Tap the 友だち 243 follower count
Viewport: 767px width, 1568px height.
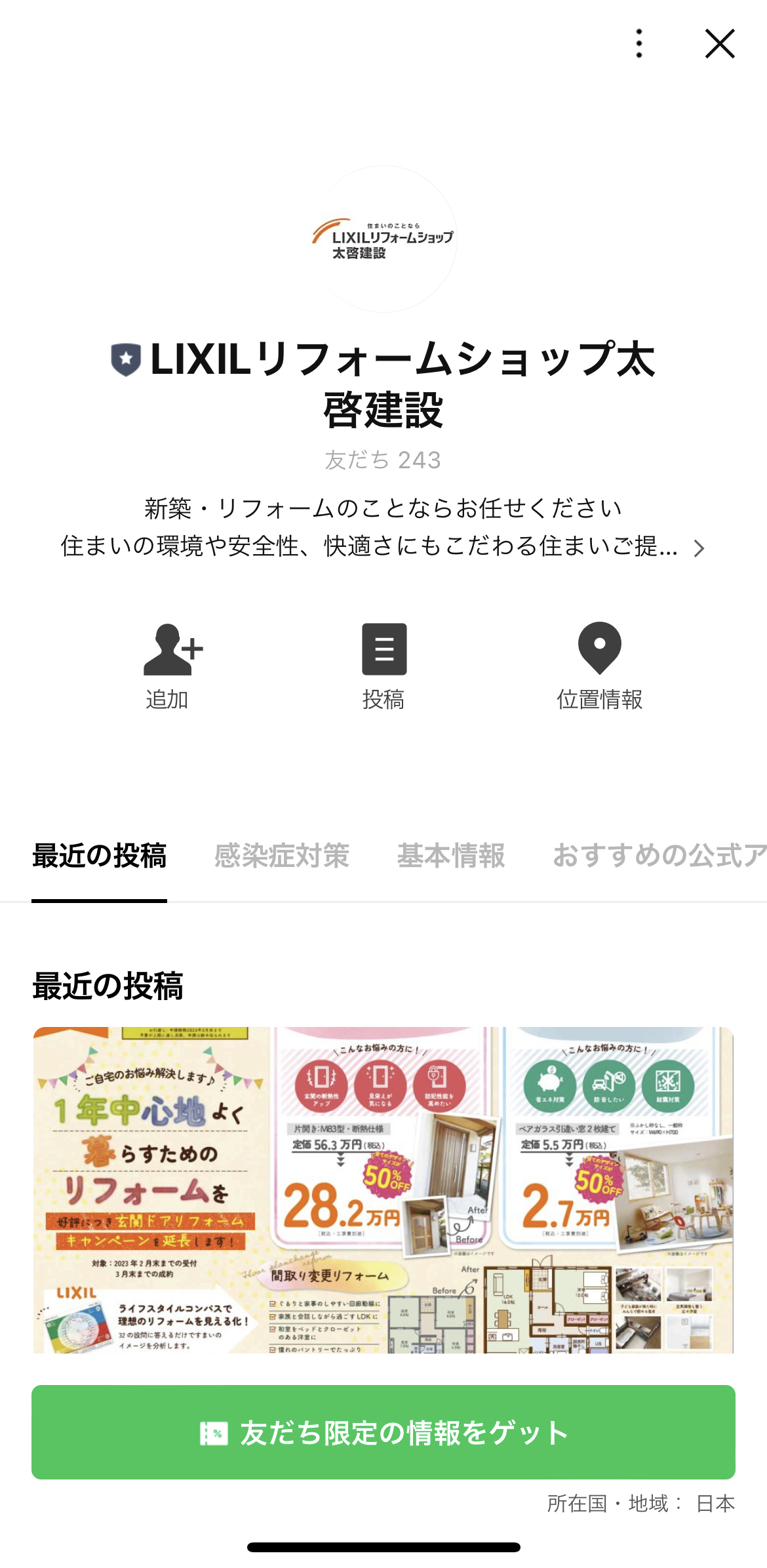[x=383, y=460]
